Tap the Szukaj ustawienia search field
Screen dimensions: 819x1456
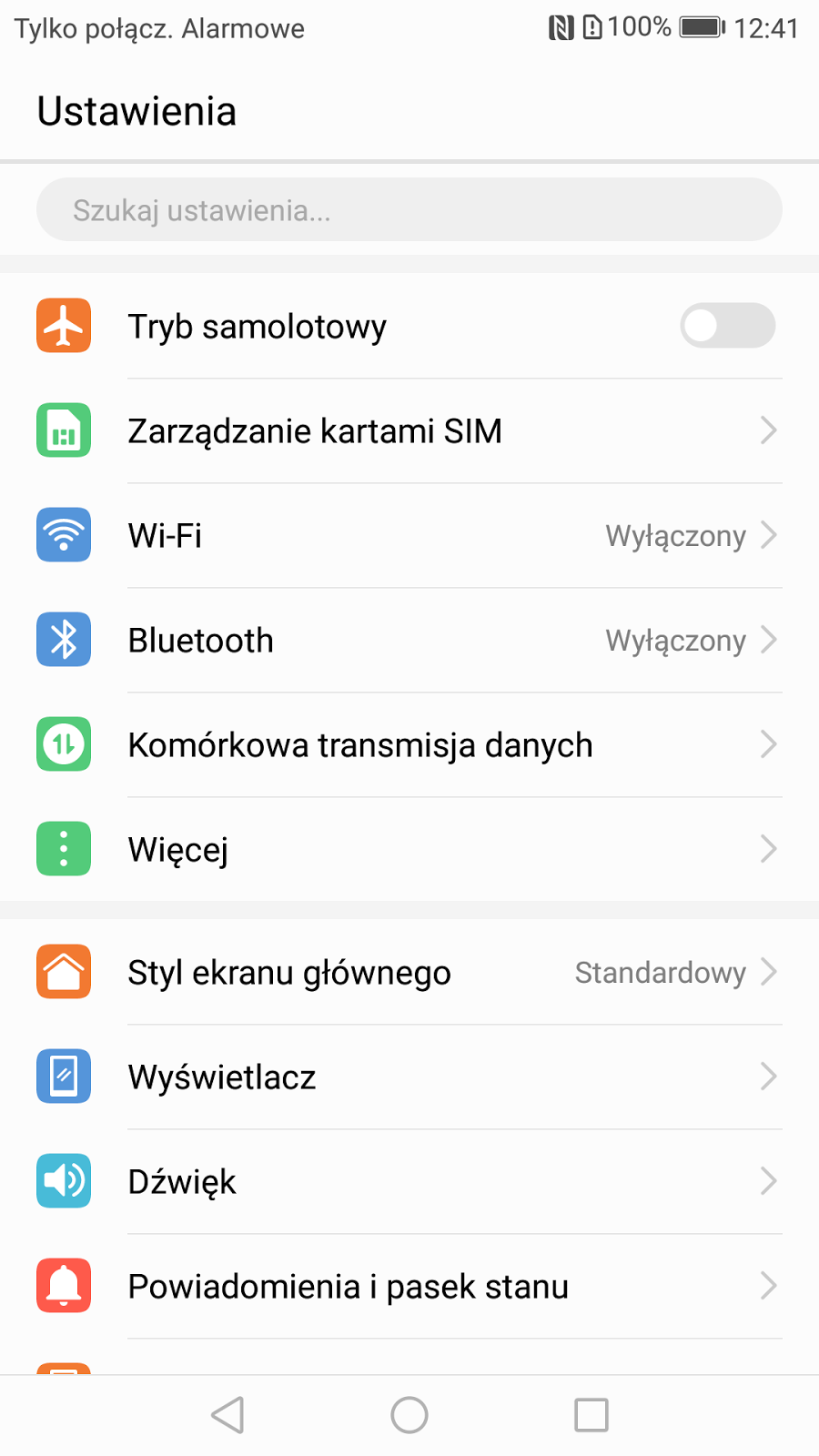click(409, 210)
